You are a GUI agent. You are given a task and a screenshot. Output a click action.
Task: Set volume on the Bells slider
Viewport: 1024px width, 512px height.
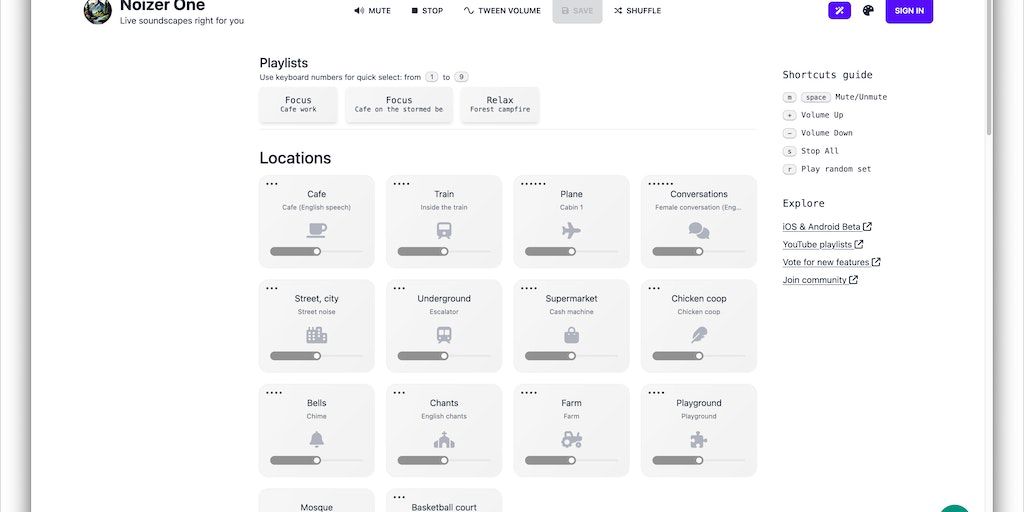(x=316, y=460)
